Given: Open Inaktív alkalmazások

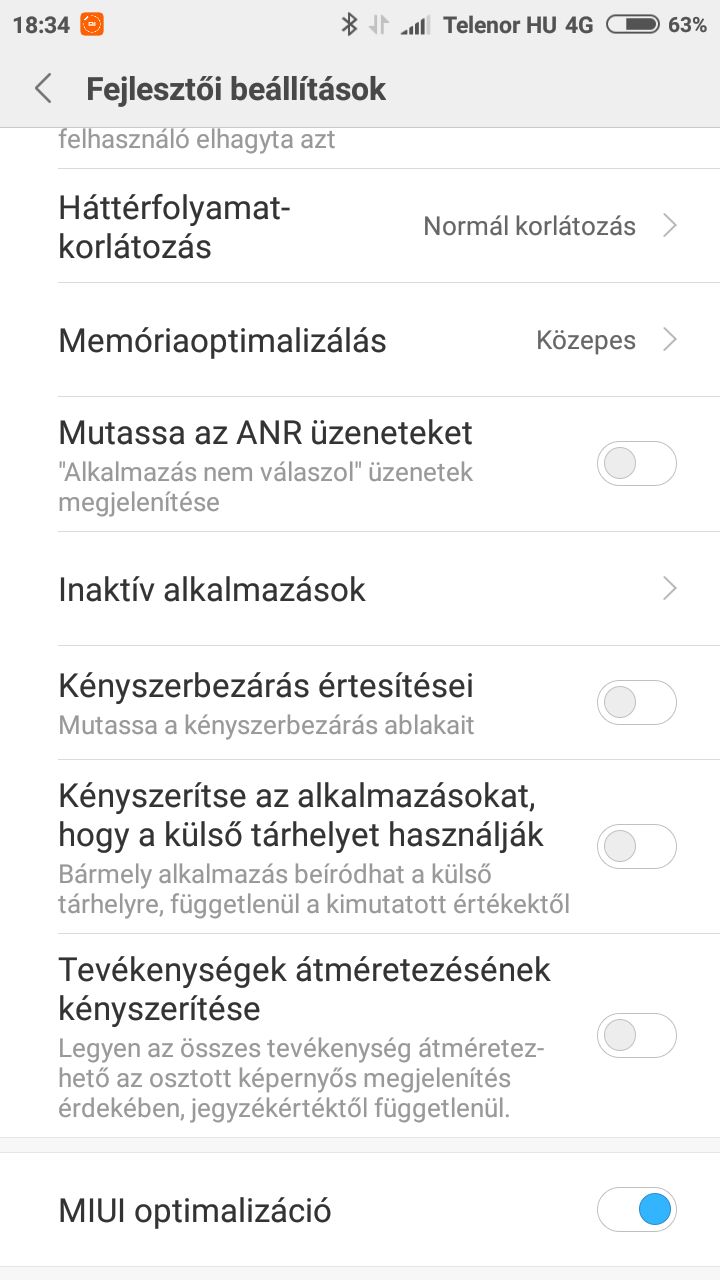Looking at the screenshot, I should click(x=360, y=589).
